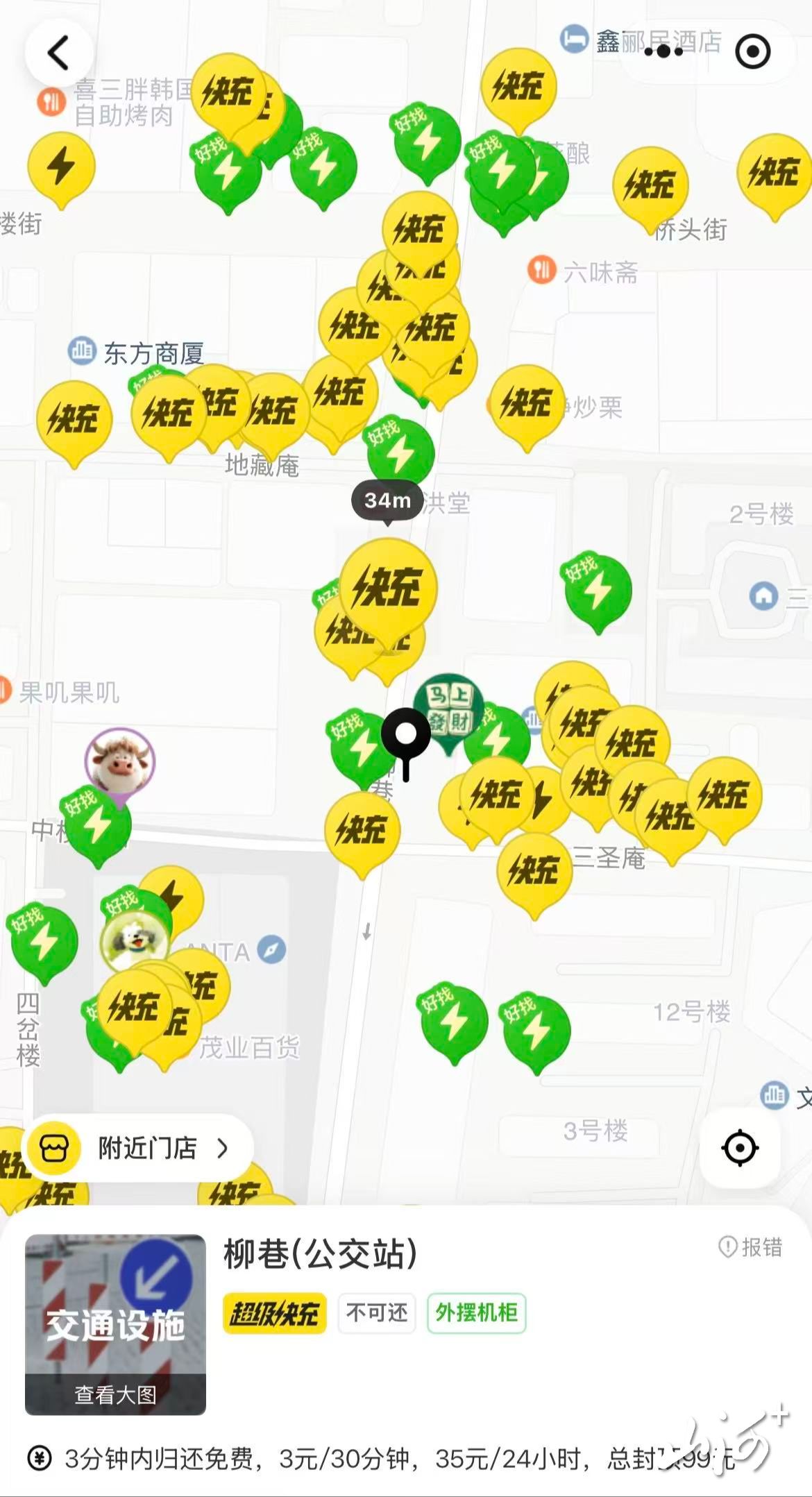View large photo of 柳巷 station

115,1394
